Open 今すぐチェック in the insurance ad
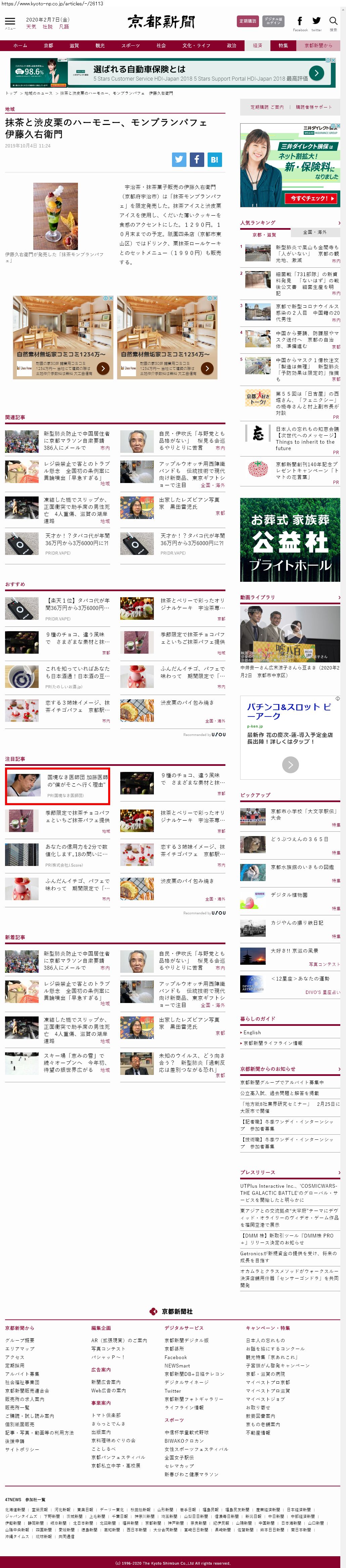Viewport: 346px width, 1568px height. [312, 199]
